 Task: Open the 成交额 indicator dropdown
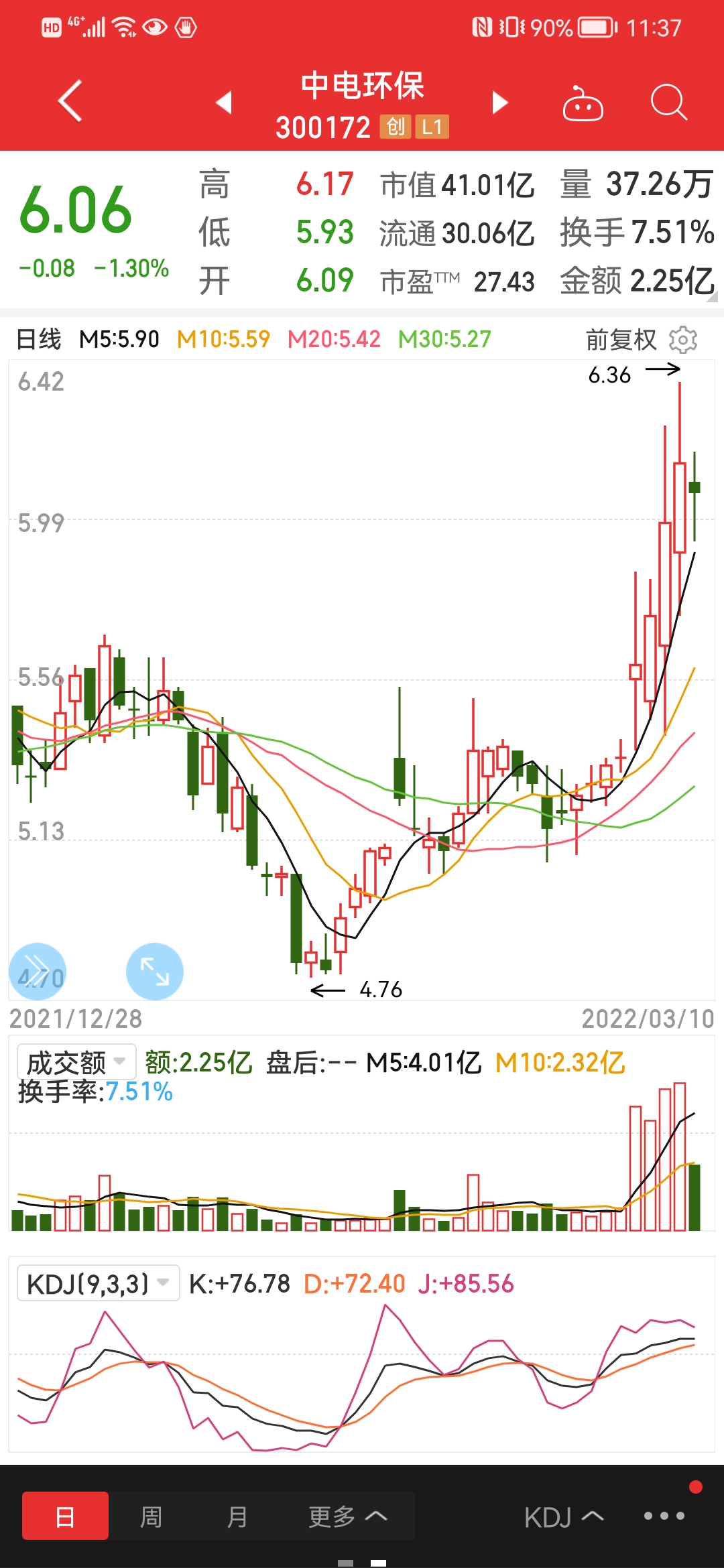coord(76,1062)
